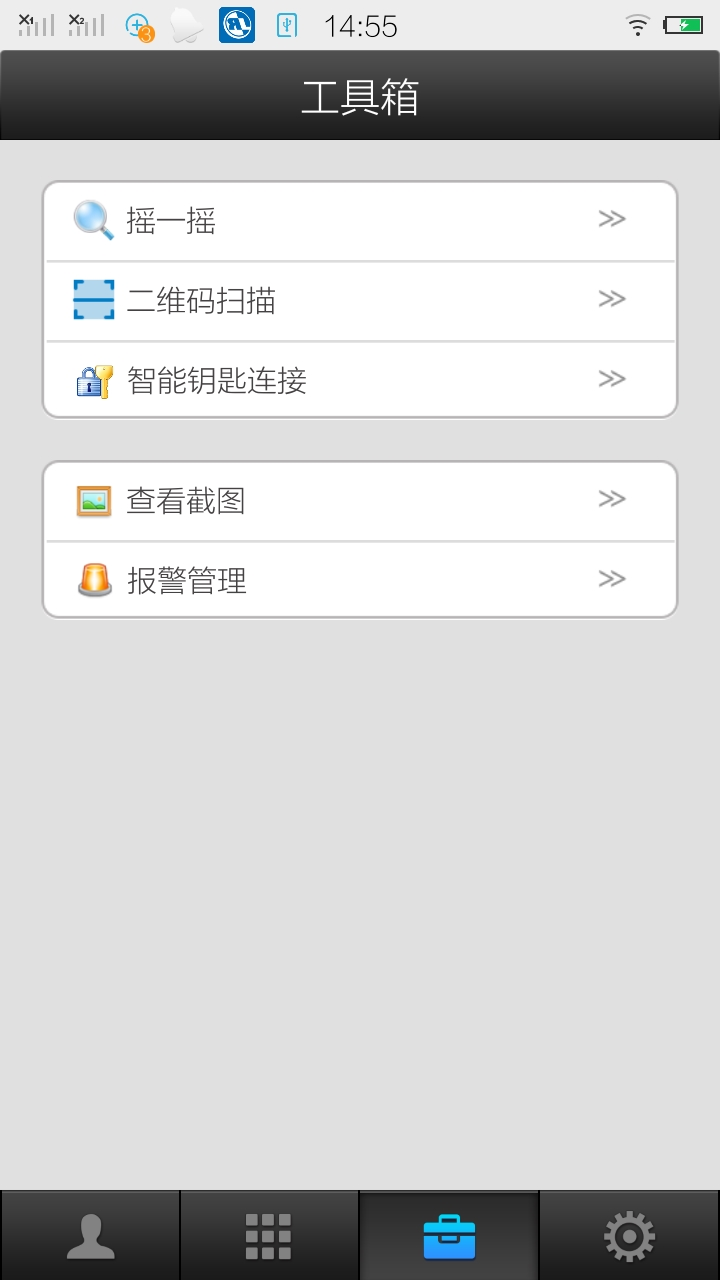The image size is (720, 1280).
Task: Open the contacts person icon in bottom bar
Action: [x=90, y=1235]
